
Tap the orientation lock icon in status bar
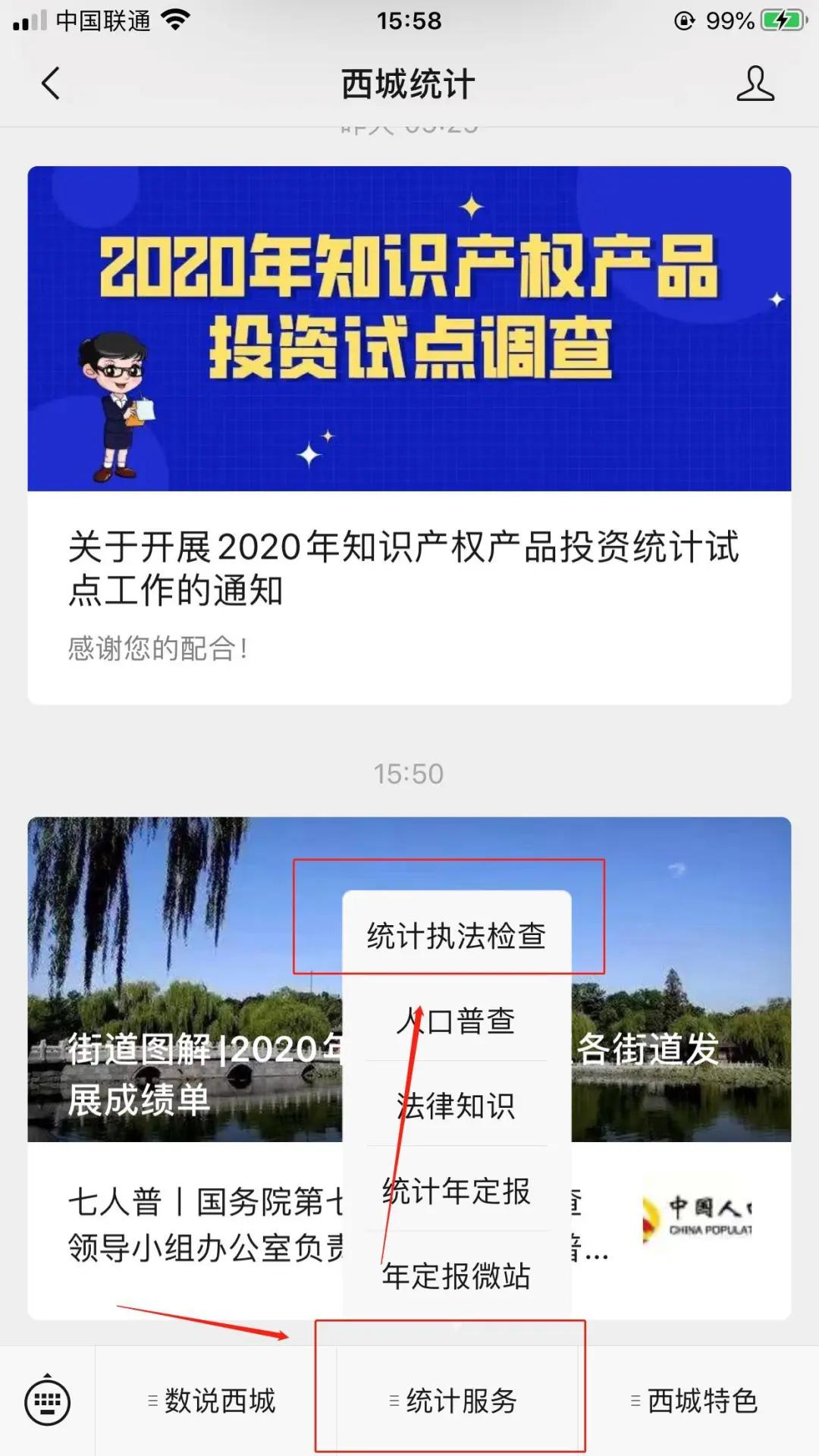(682, 21)
